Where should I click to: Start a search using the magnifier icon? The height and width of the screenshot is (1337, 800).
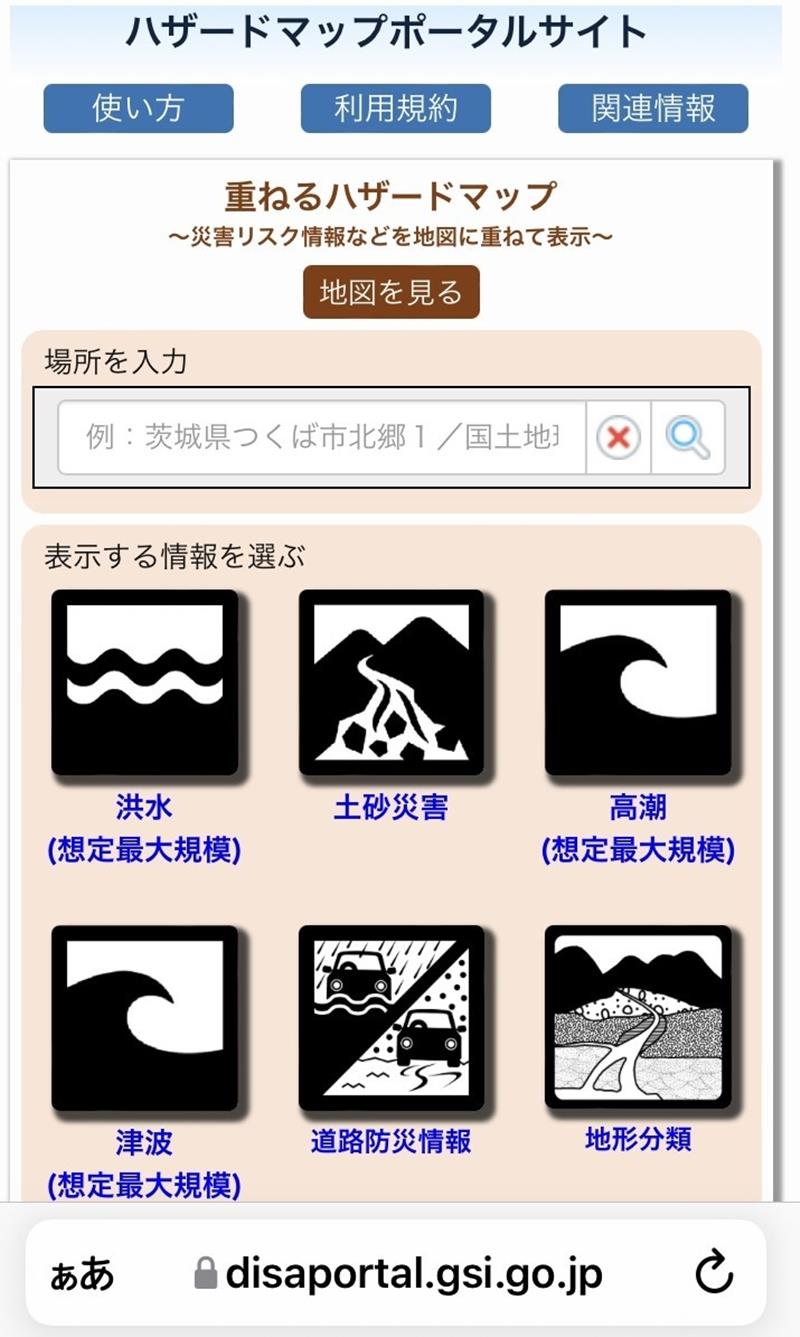(x=690, y=438)
